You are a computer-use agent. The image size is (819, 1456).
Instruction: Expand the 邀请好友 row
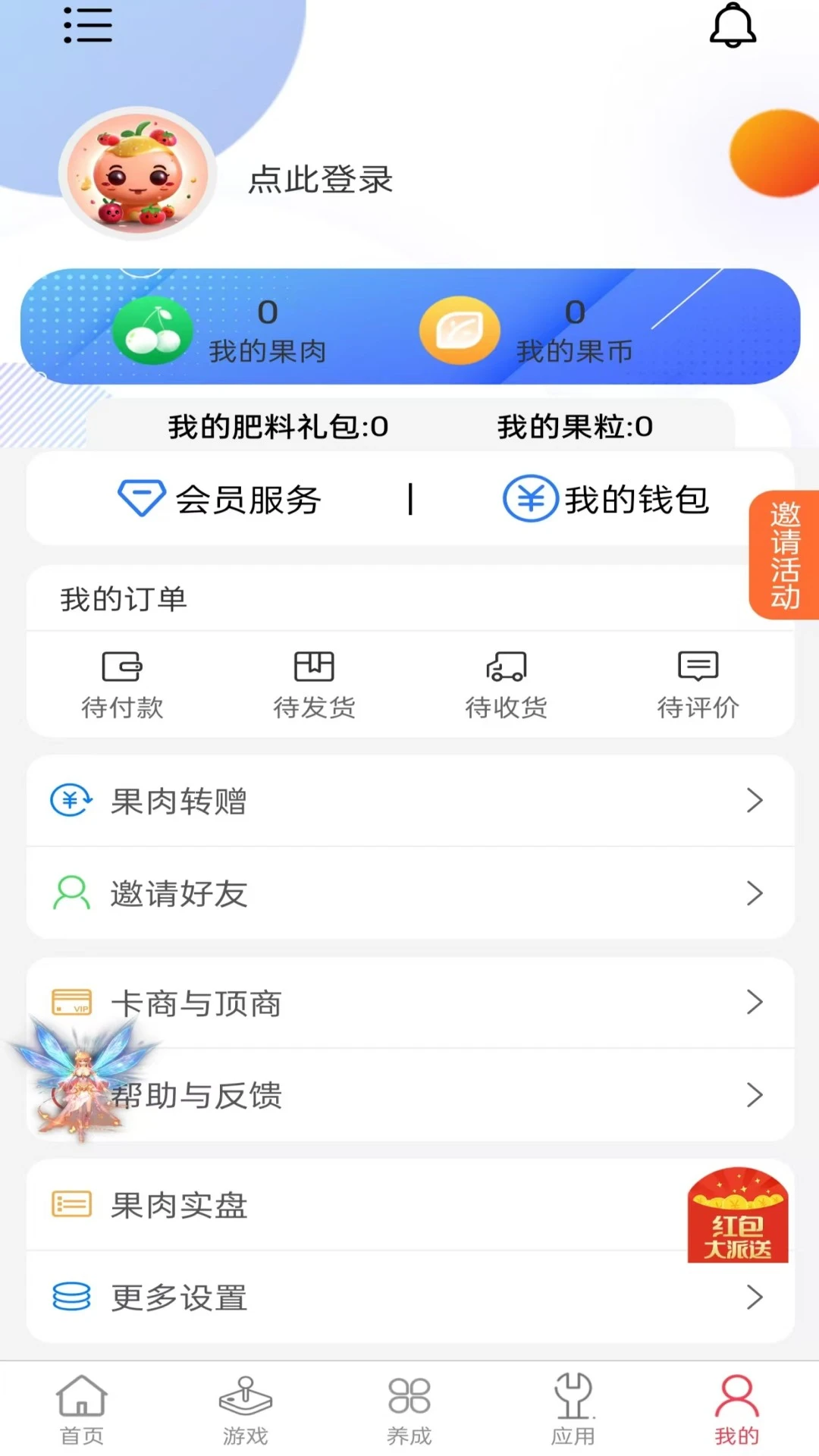[409, 893]
